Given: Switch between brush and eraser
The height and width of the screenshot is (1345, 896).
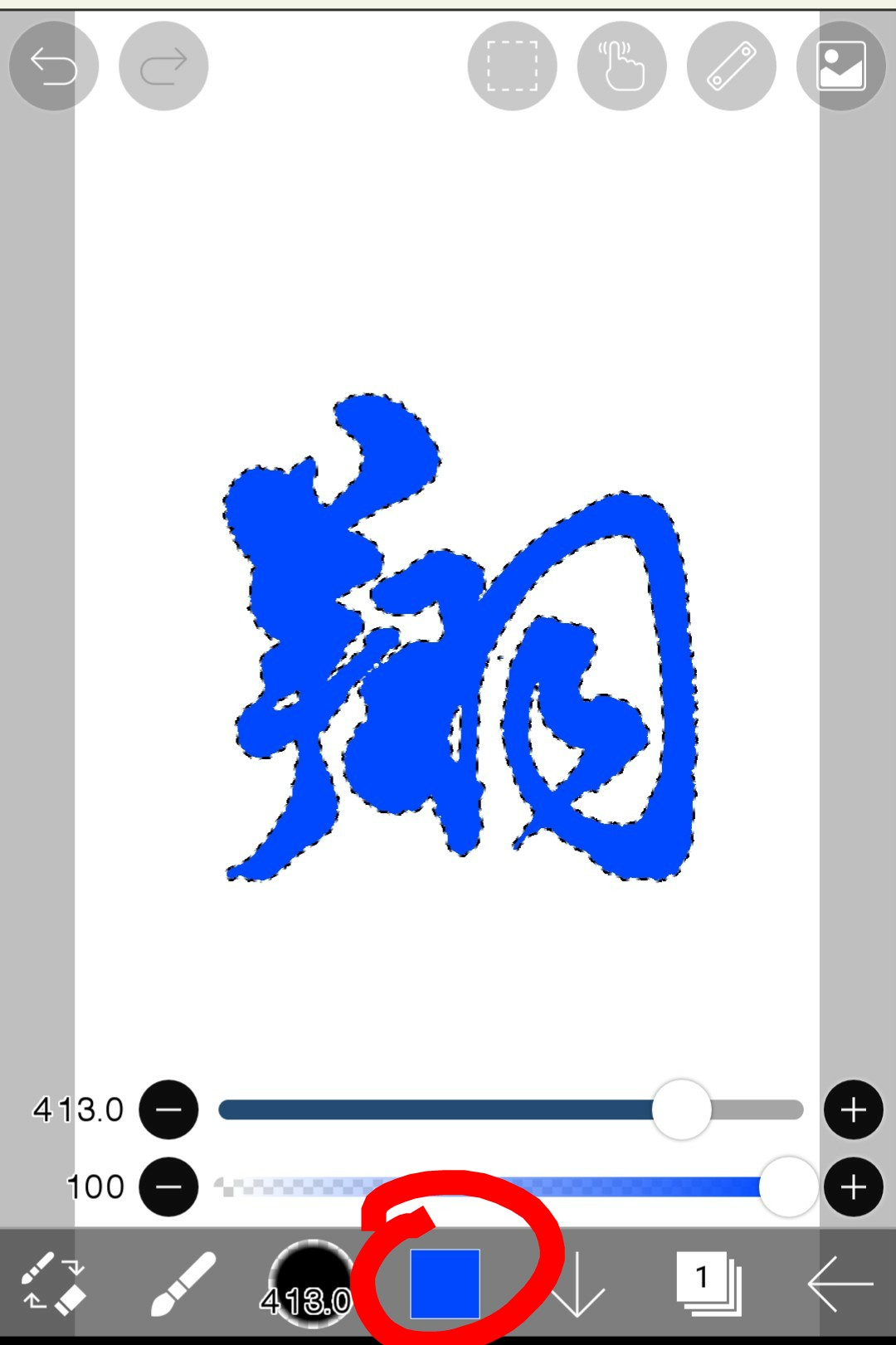Looking at the screenshot, I should 54,1284.
